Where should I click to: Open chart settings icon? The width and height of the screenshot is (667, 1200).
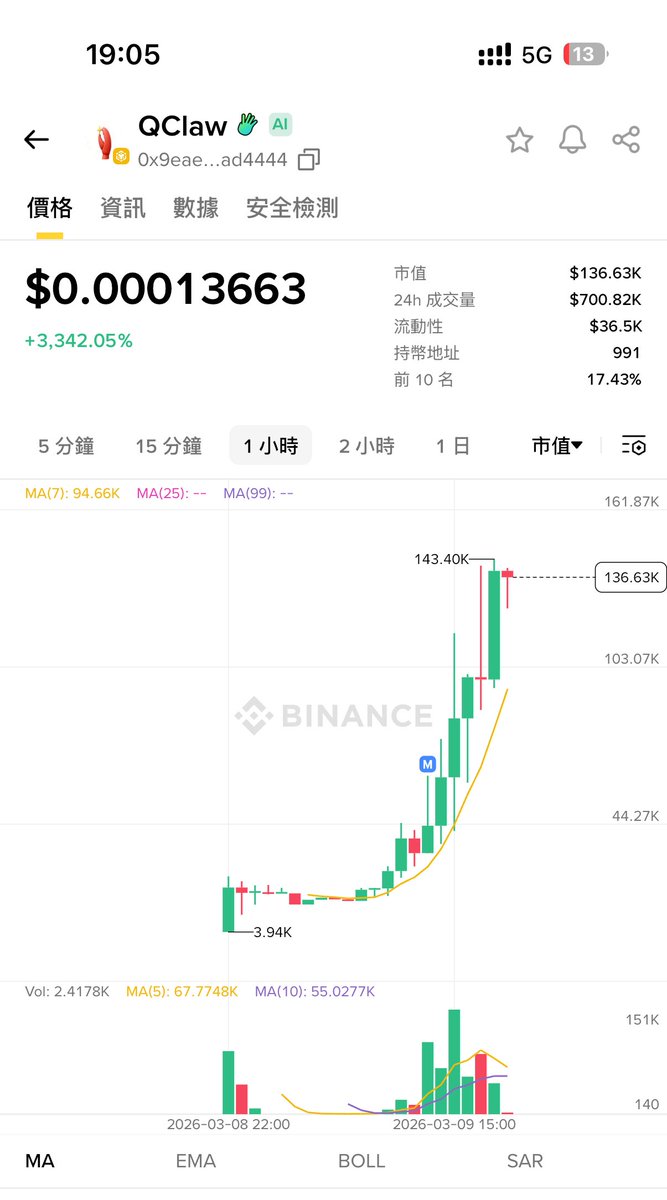(634, 446)
